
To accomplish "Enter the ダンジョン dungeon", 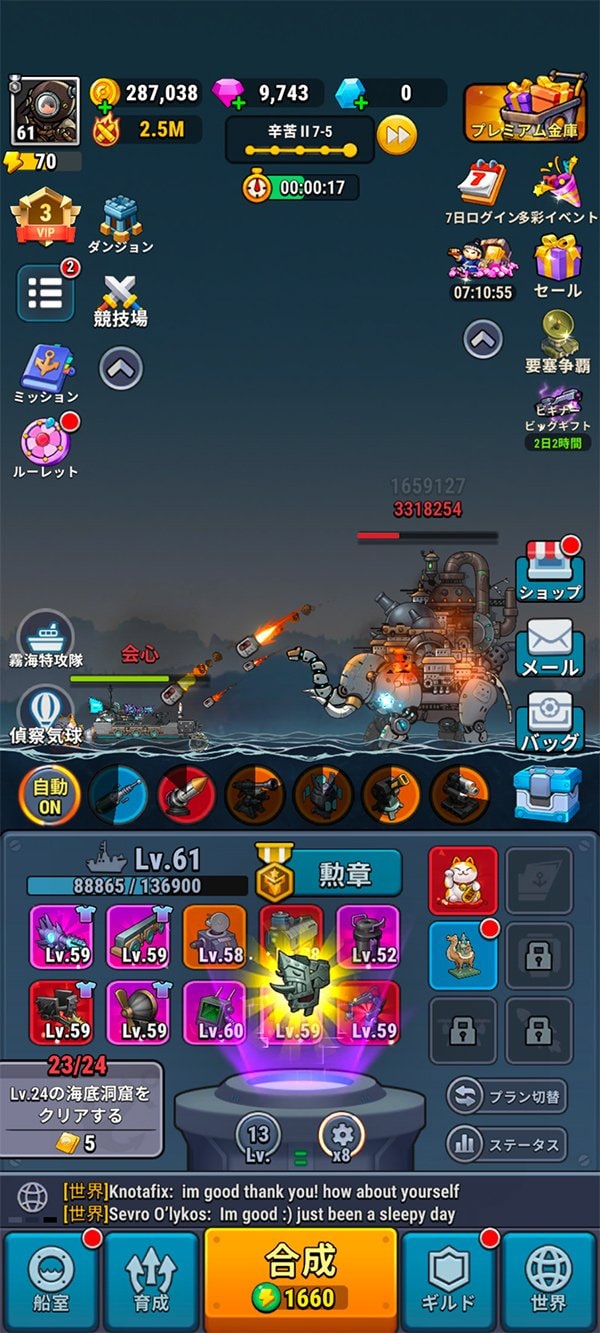I will pyautogui.click(x=121, y=223).
